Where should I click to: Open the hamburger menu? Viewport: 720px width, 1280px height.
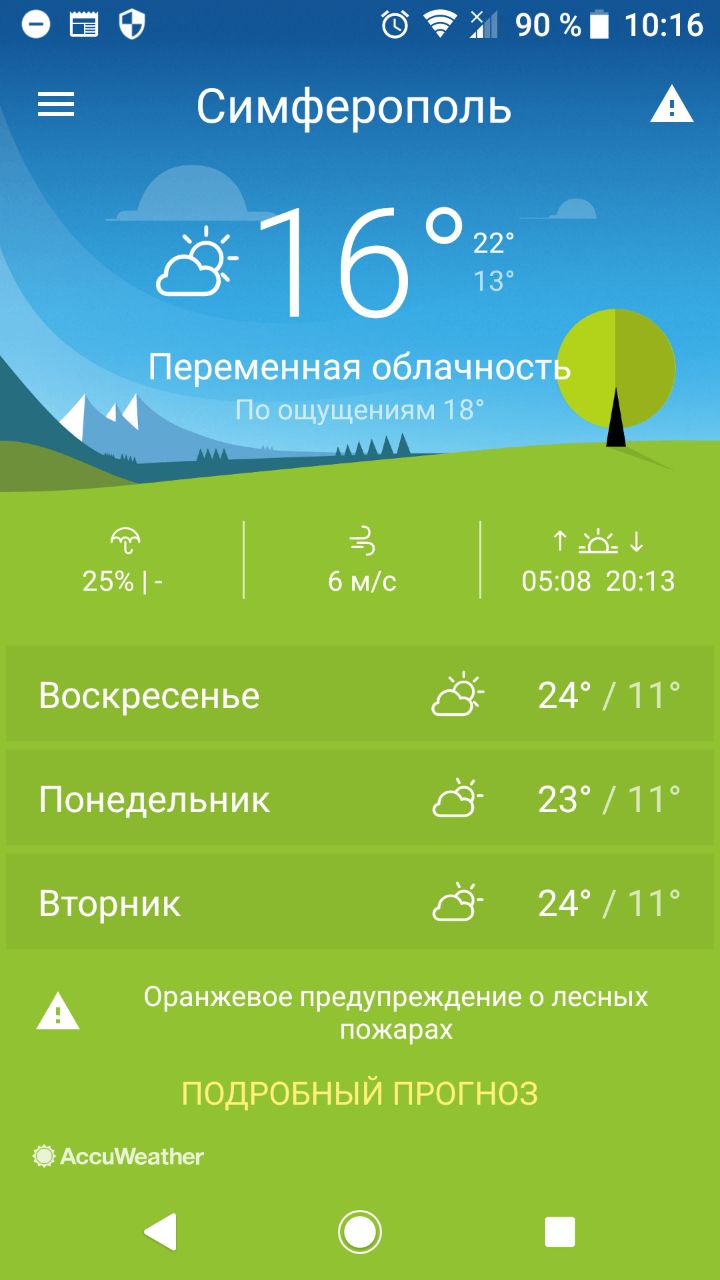56,105
